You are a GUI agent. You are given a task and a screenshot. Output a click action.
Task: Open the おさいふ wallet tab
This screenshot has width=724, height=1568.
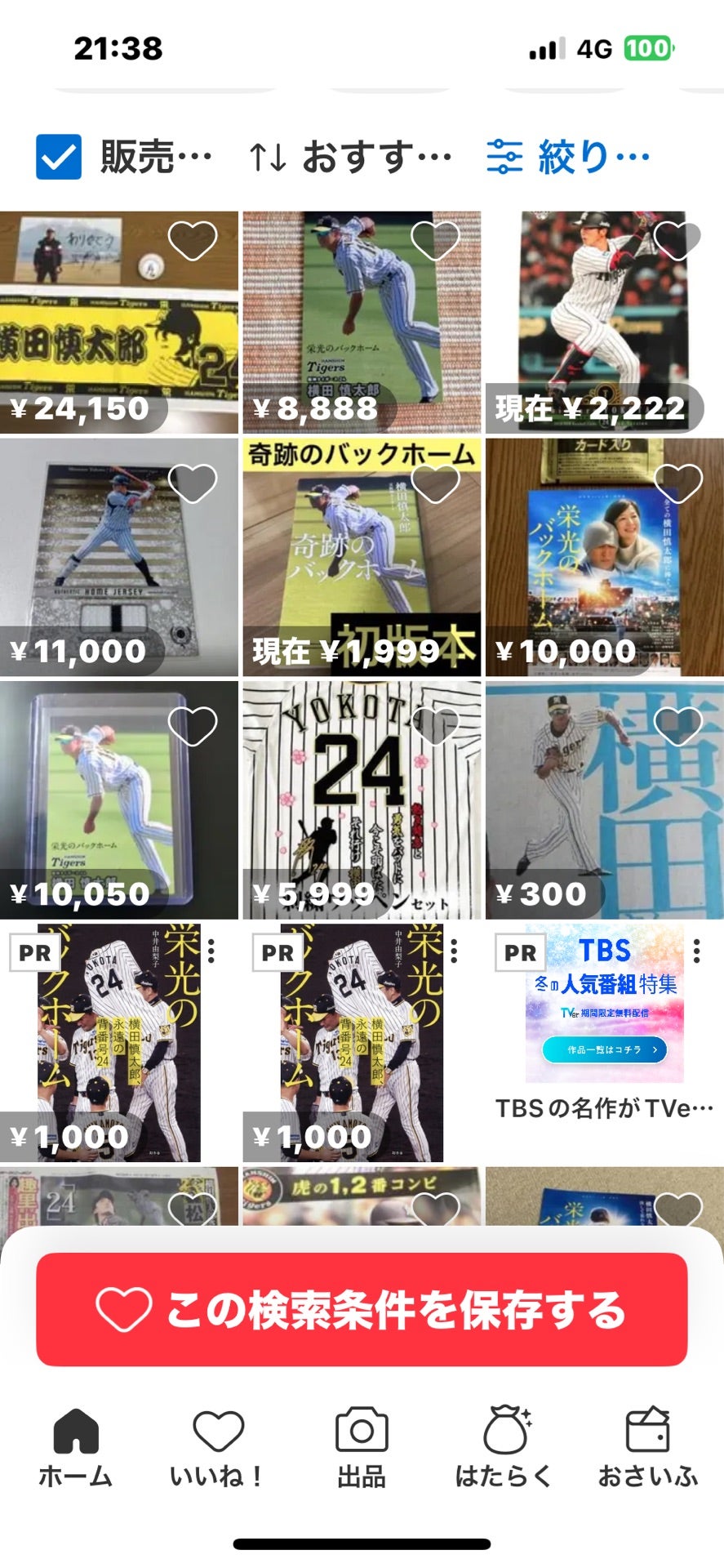tap(648, 1447)
